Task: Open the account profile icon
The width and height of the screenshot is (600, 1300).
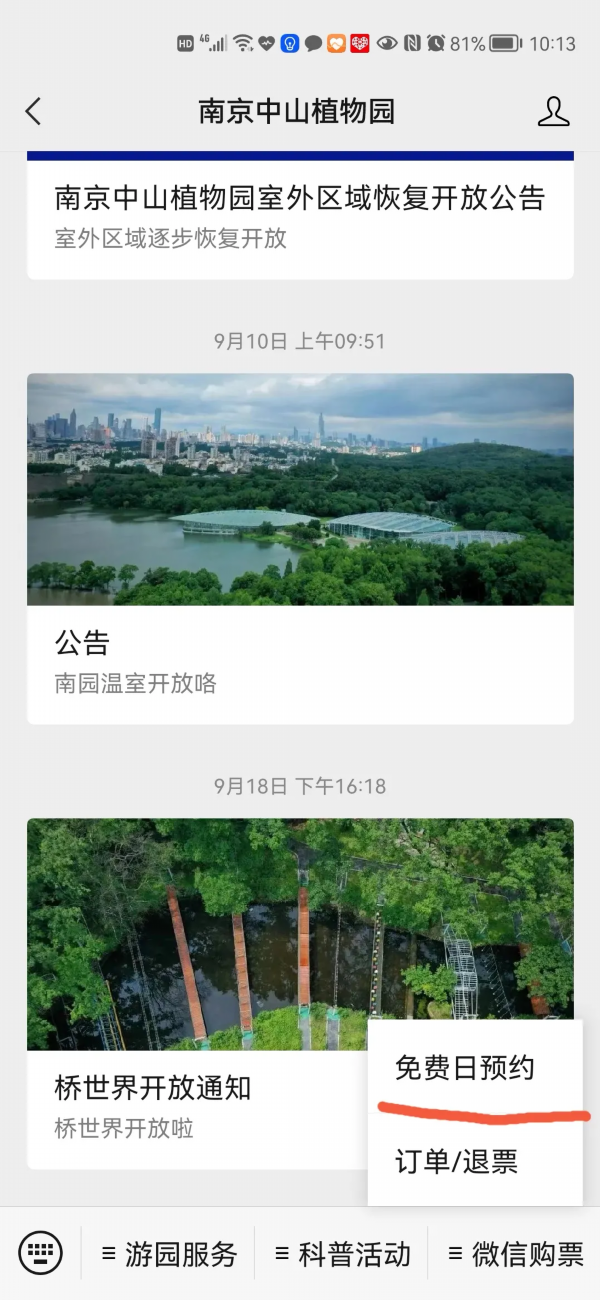Action: (553, 111)
